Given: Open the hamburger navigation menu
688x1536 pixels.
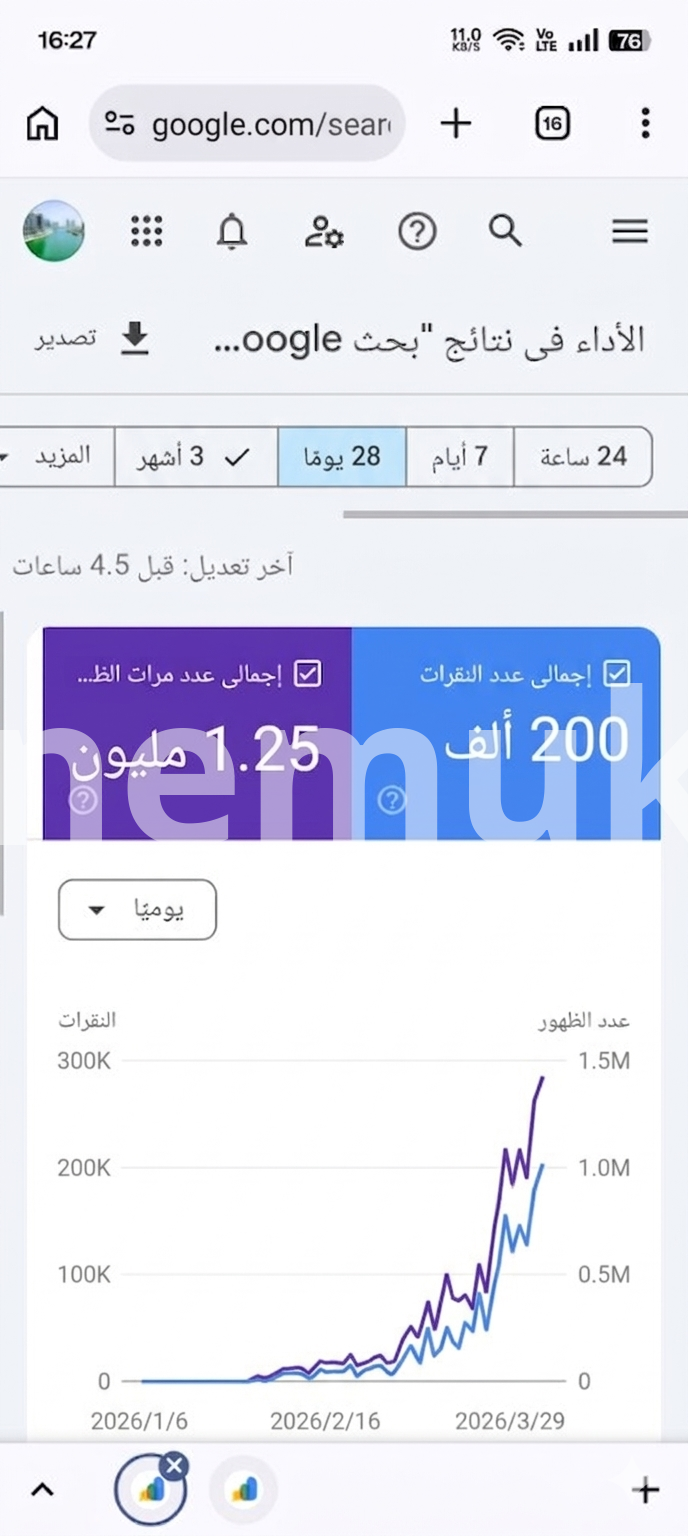Looking at the screenshot, I should click(629, 232).
